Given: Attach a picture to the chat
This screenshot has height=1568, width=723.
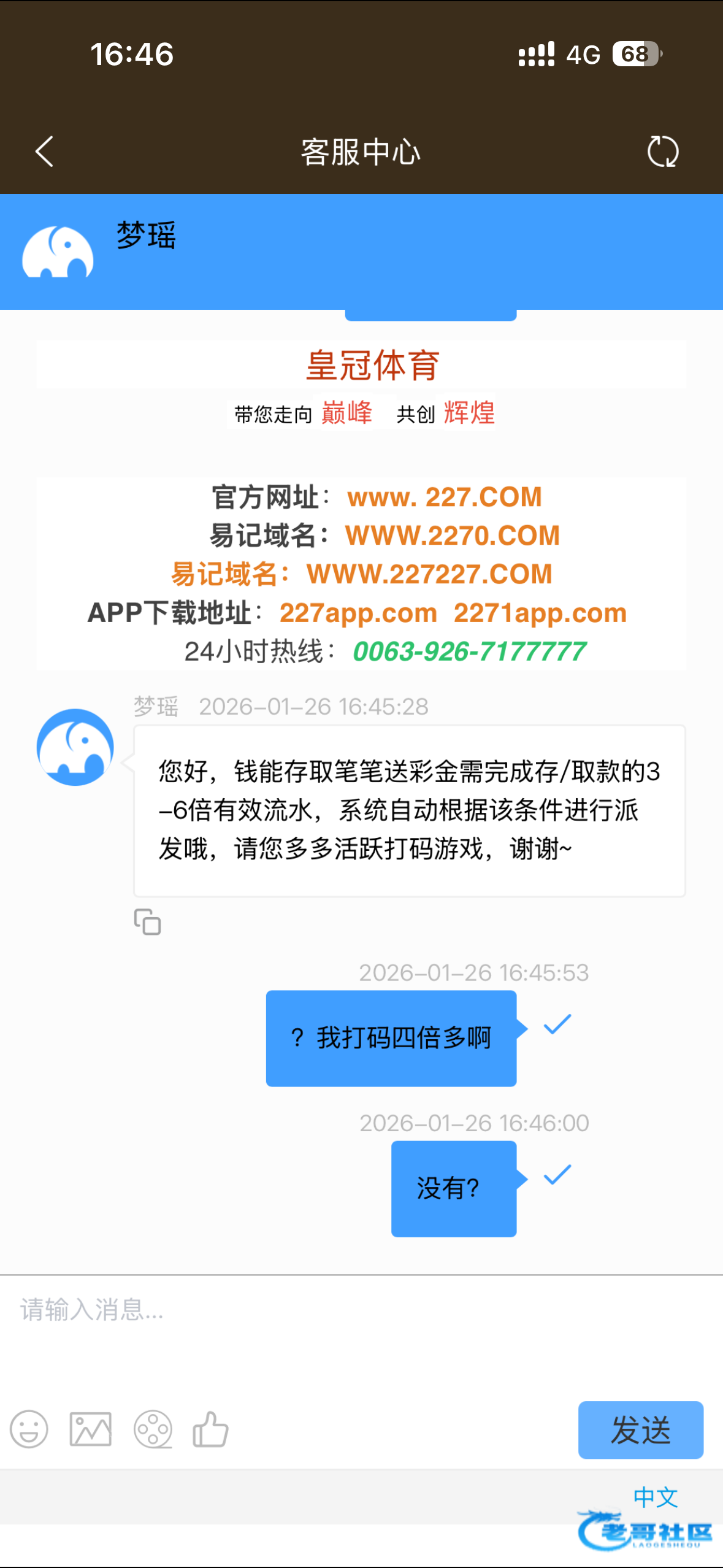Looking at the screenshot, I should (x=91, y=1429).
